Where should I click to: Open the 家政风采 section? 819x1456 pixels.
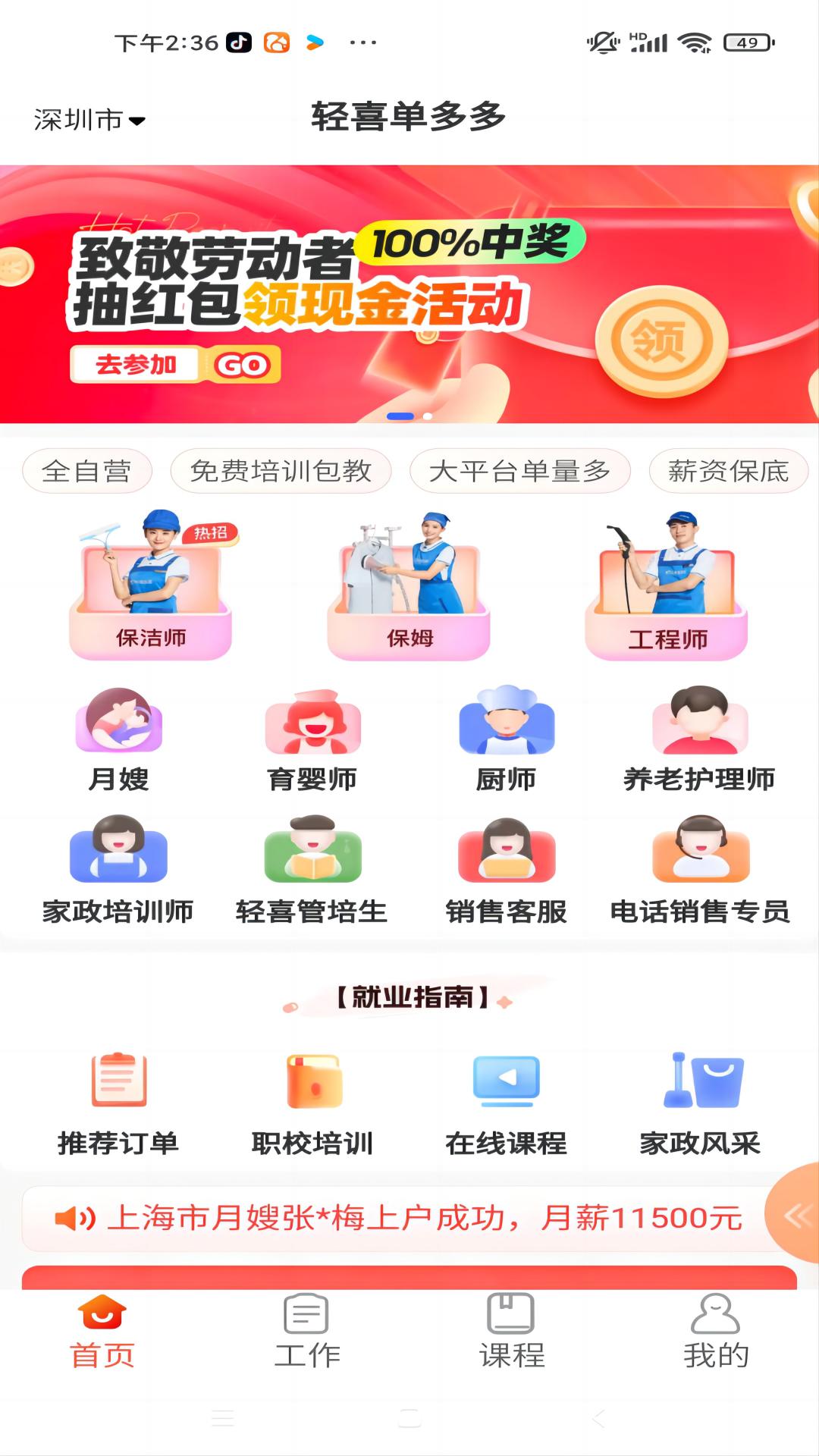coord(699,1103)
